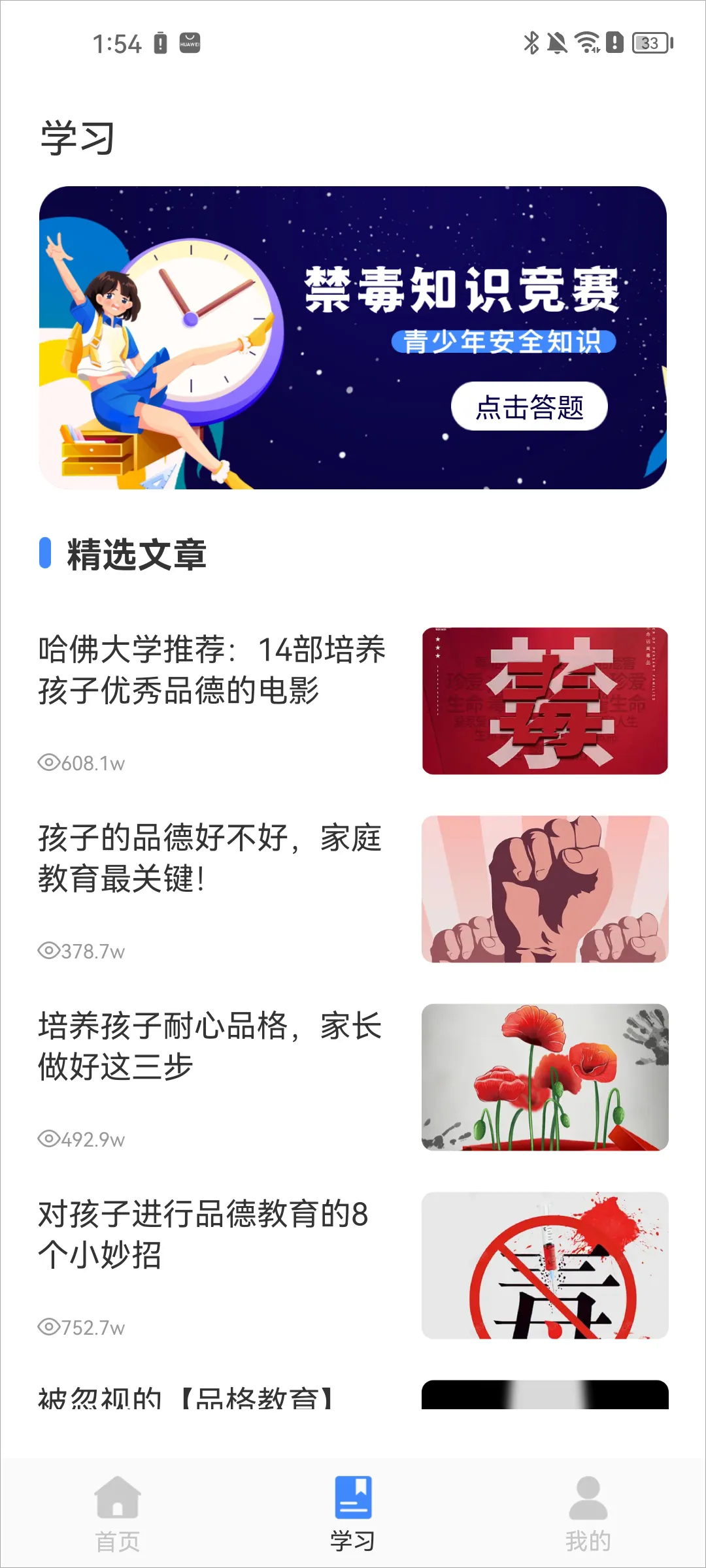Tap the Wi-Fi status icon

pos(586,42)
